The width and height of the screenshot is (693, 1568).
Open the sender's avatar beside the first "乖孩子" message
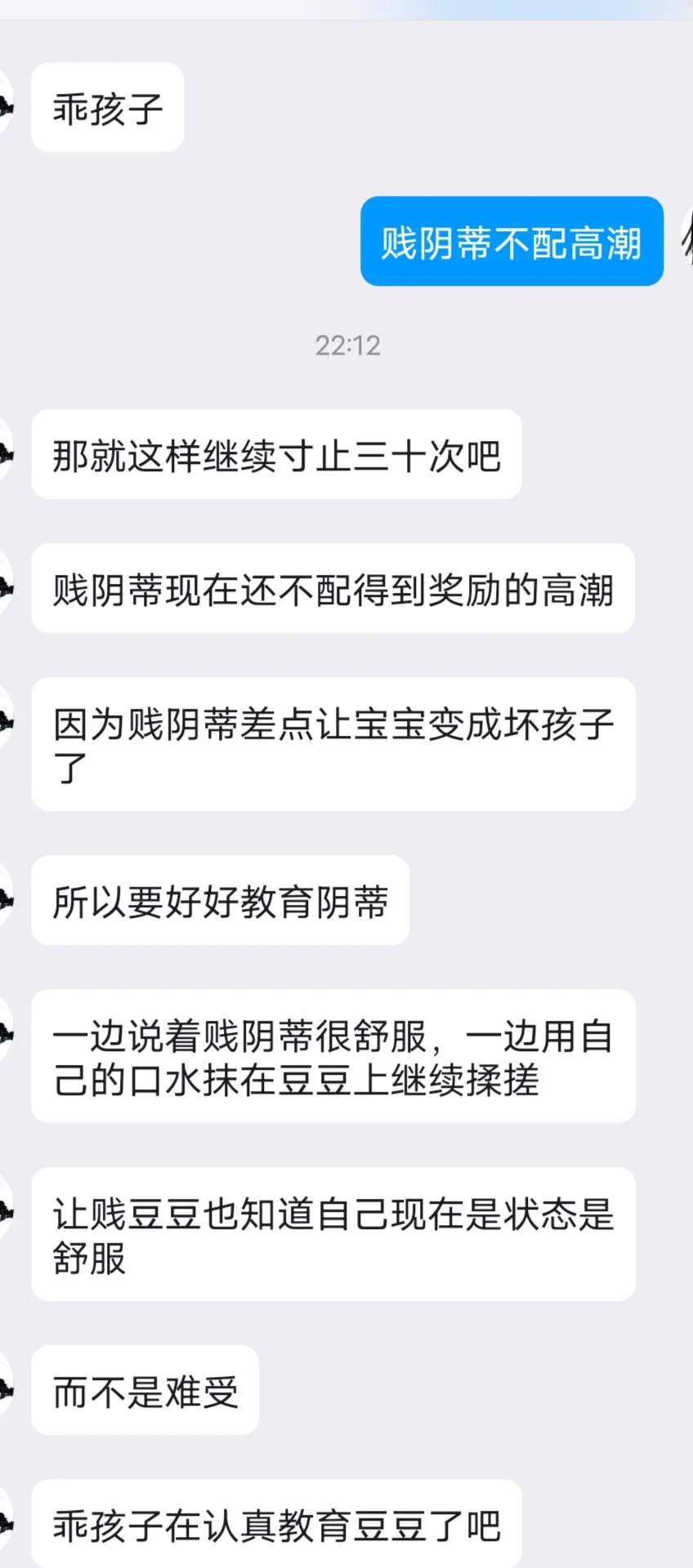7,106
